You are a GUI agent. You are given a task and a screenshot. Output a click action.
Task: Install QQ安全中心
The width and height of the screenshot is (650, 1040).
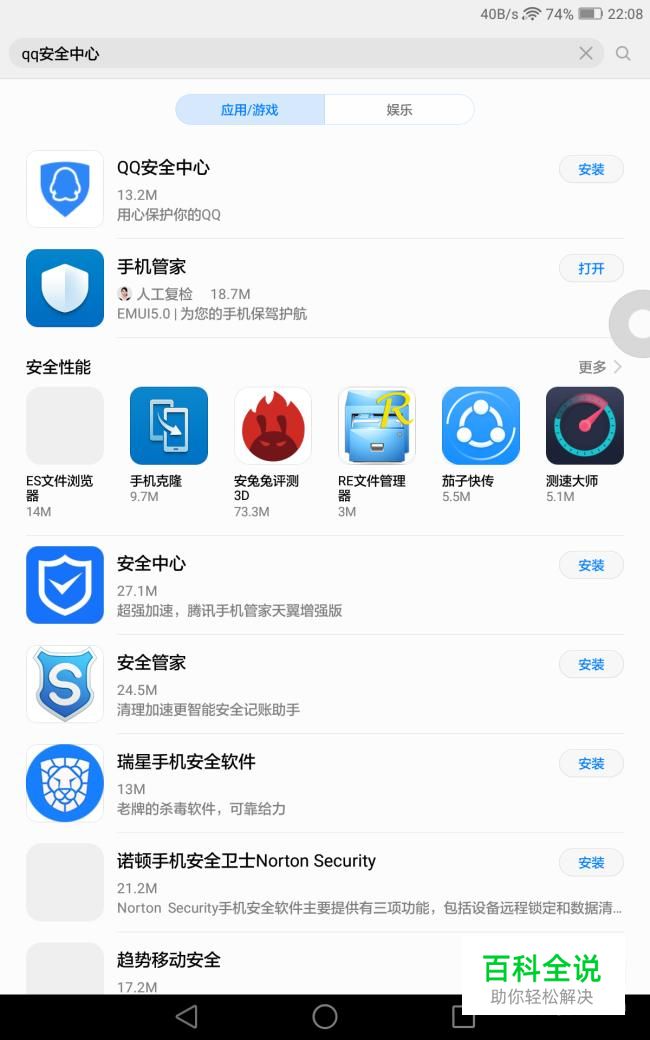coord(591,169)
